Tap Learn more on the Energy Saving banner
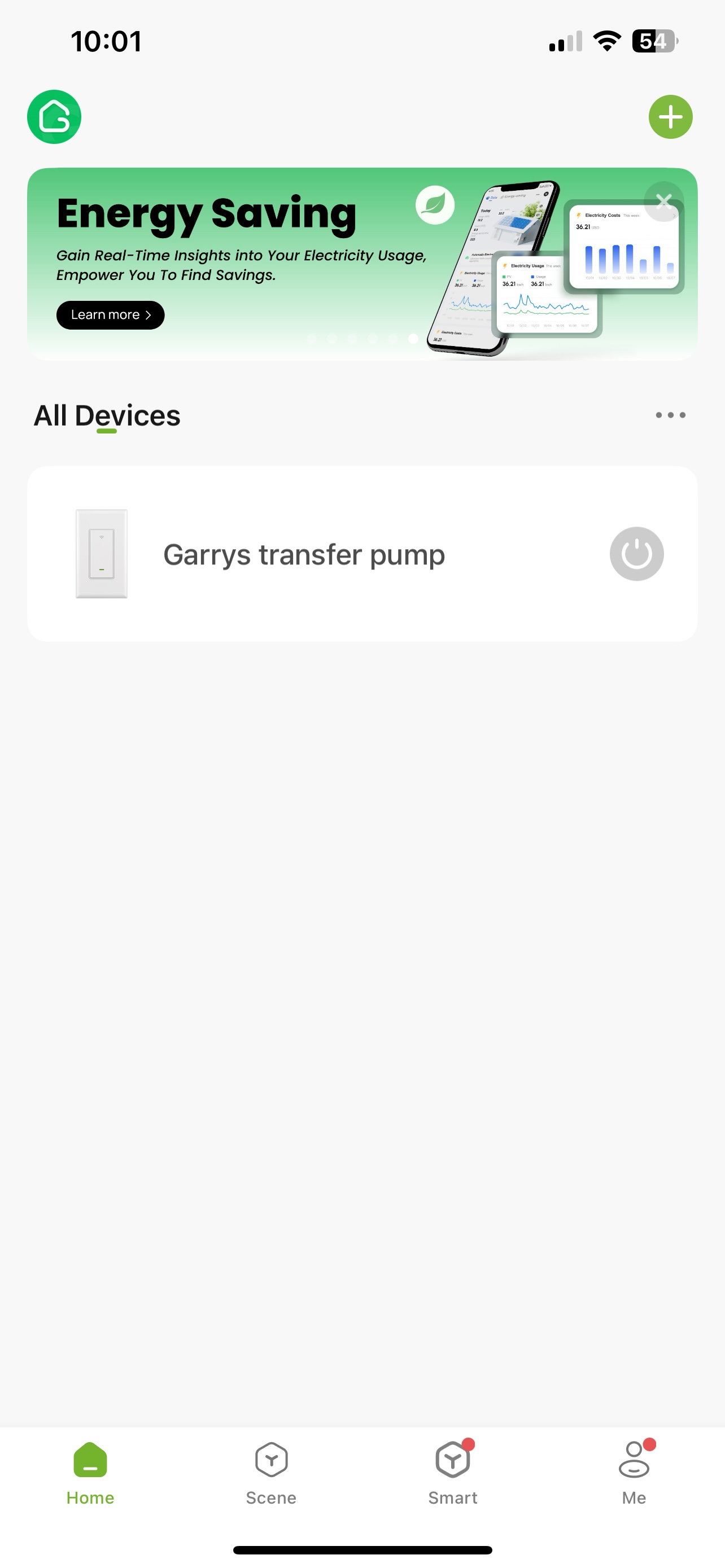Image resolution: width=725 pixels, height=1568 pixels. click(x=110, y=315)
